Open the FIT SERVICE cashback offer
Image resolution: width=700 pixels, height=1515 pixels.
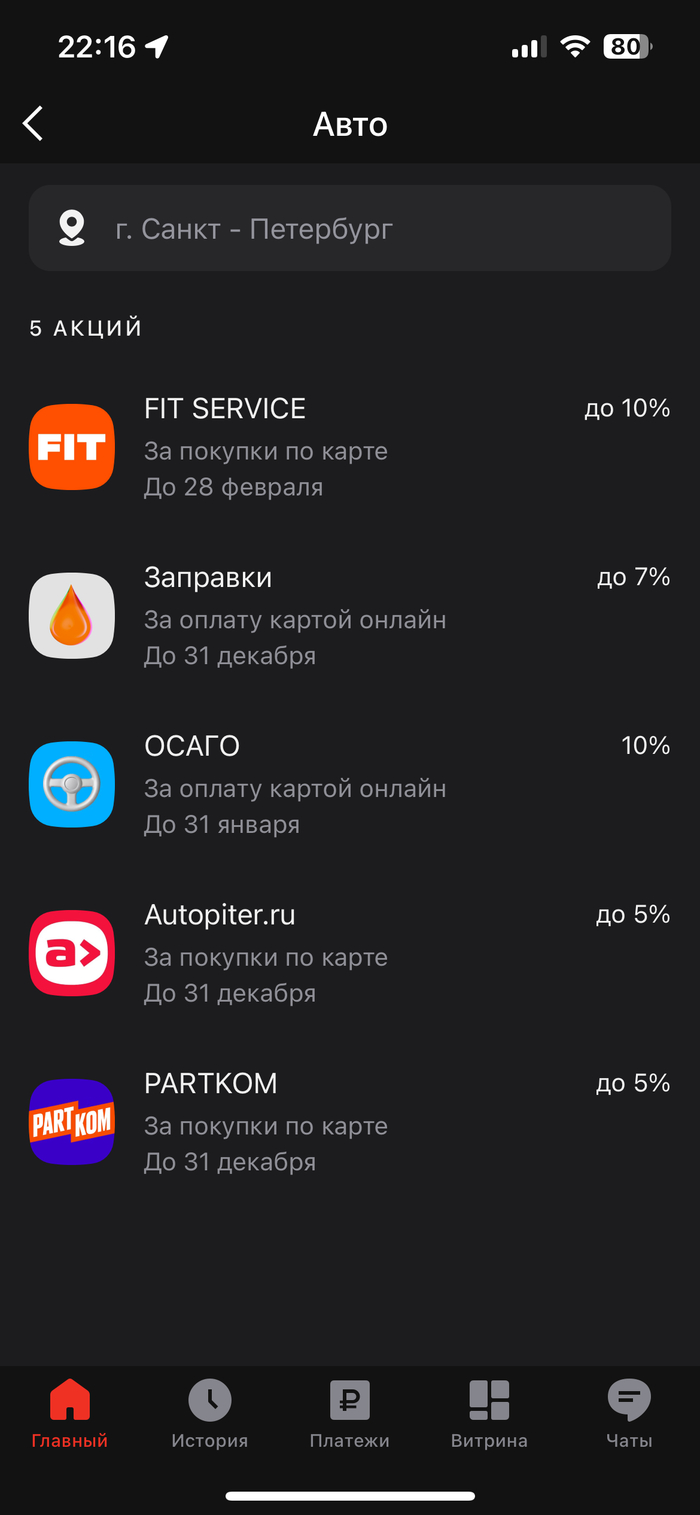(x=349, y=447)
